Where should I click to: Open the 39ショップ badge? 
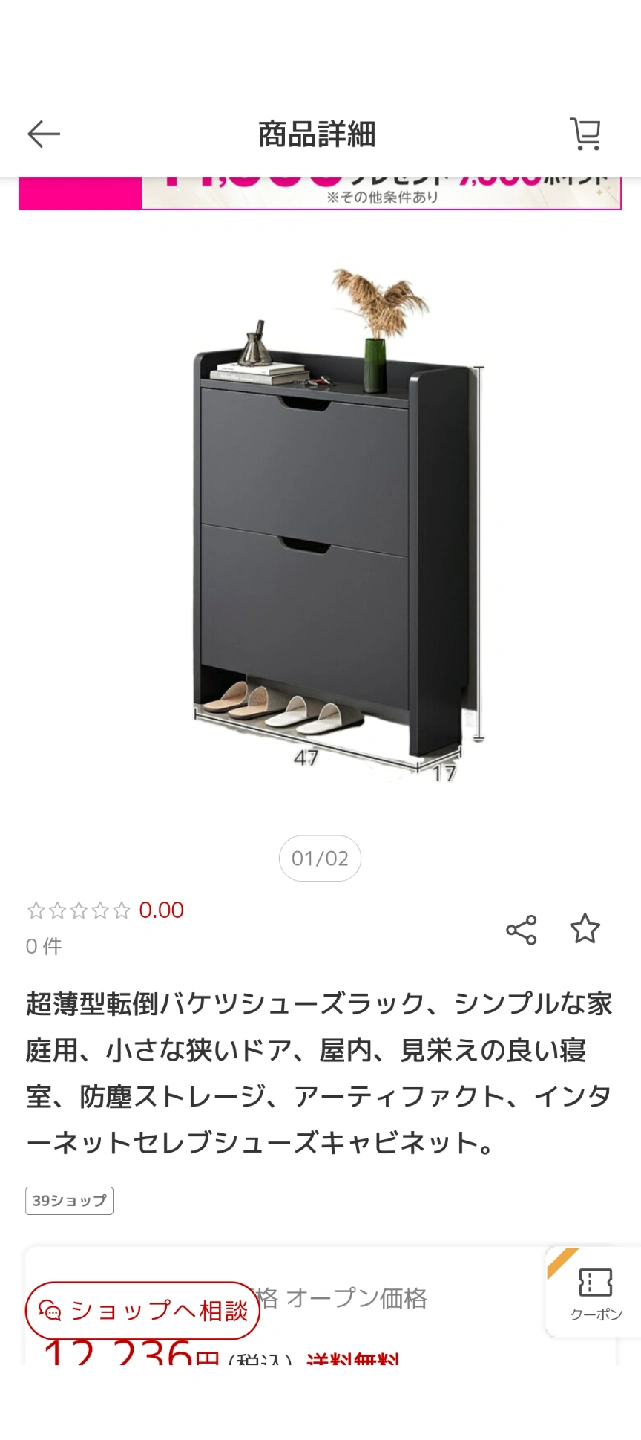(x=69, y=1201)
